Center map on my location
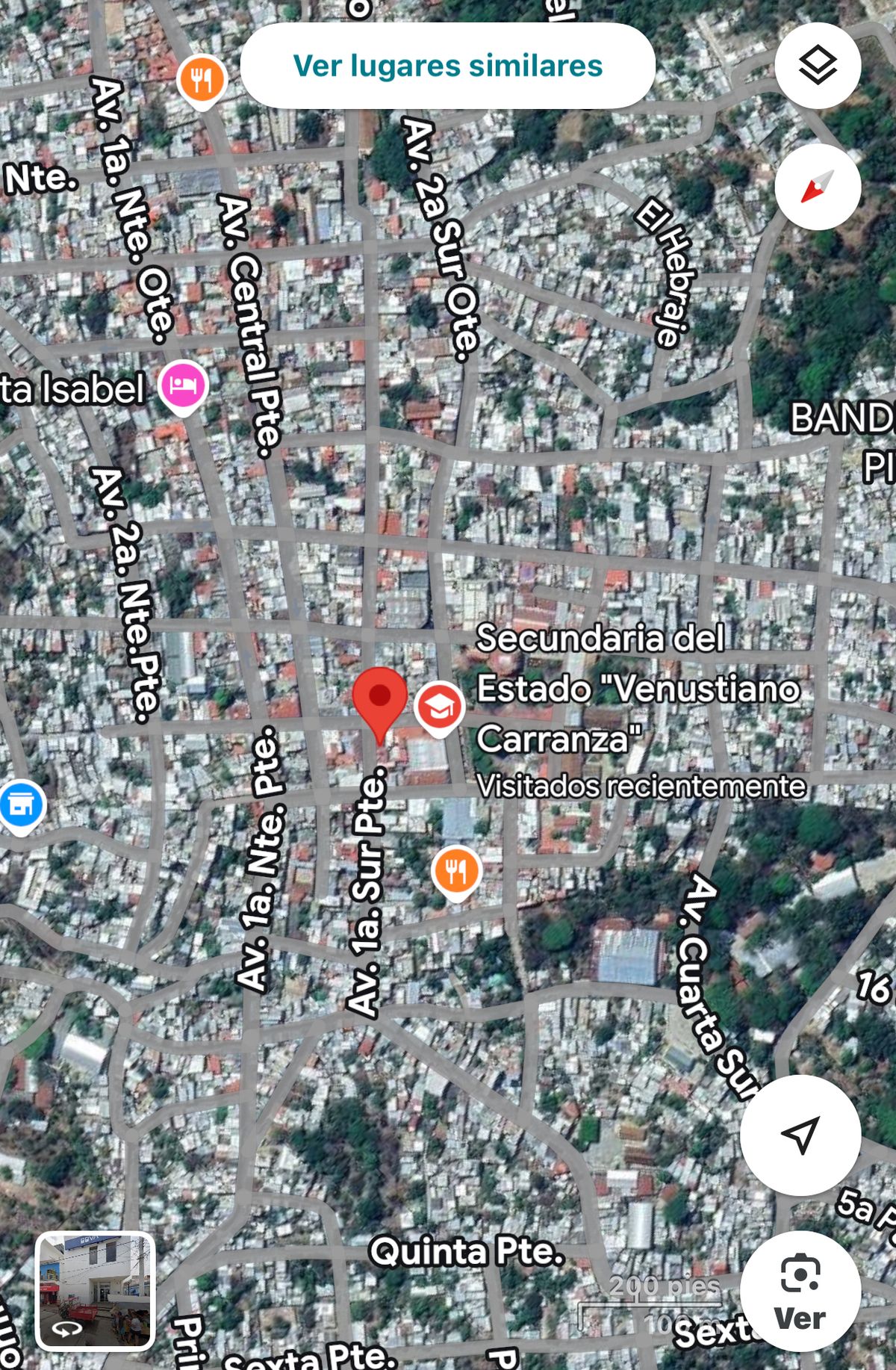 800,1135
